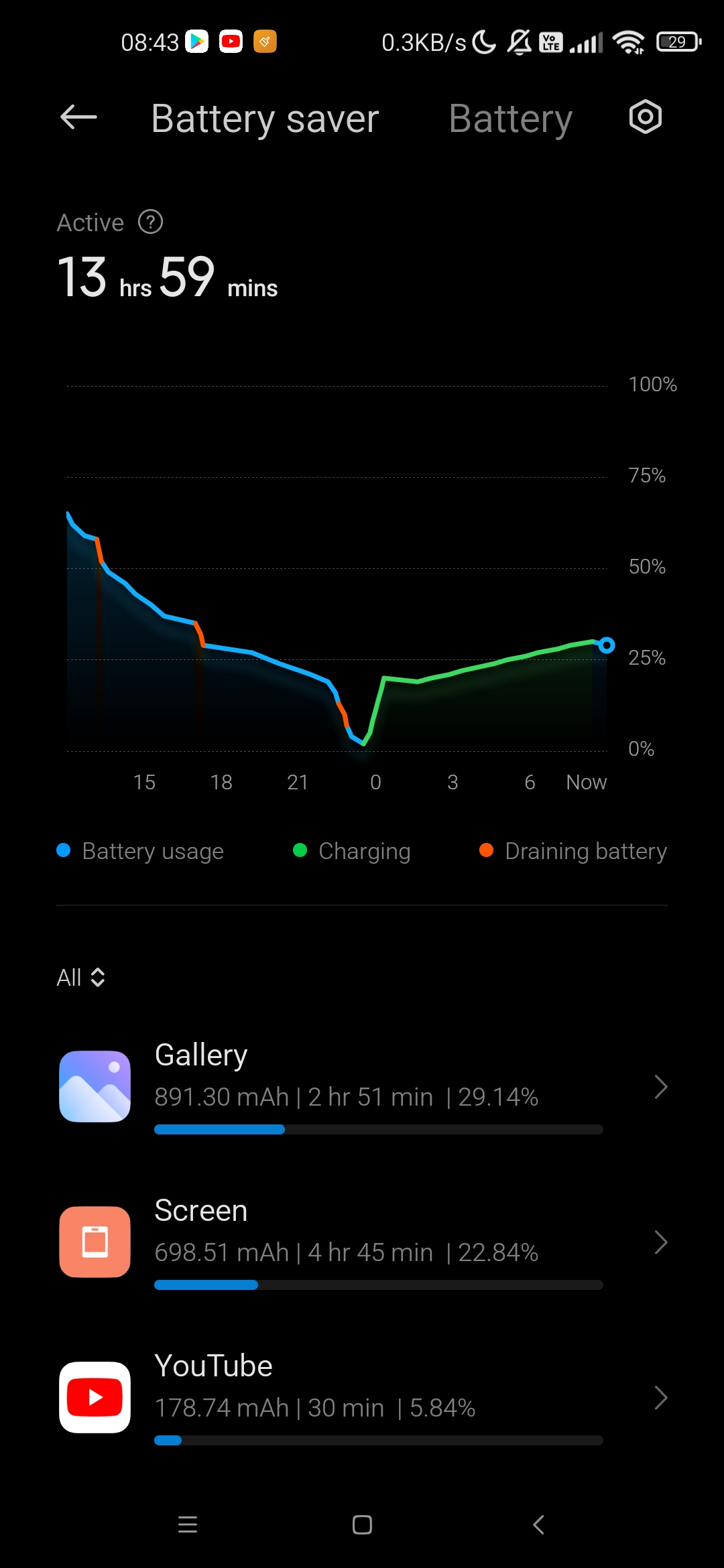Tap the help icon next to Active

click(150, 222)
